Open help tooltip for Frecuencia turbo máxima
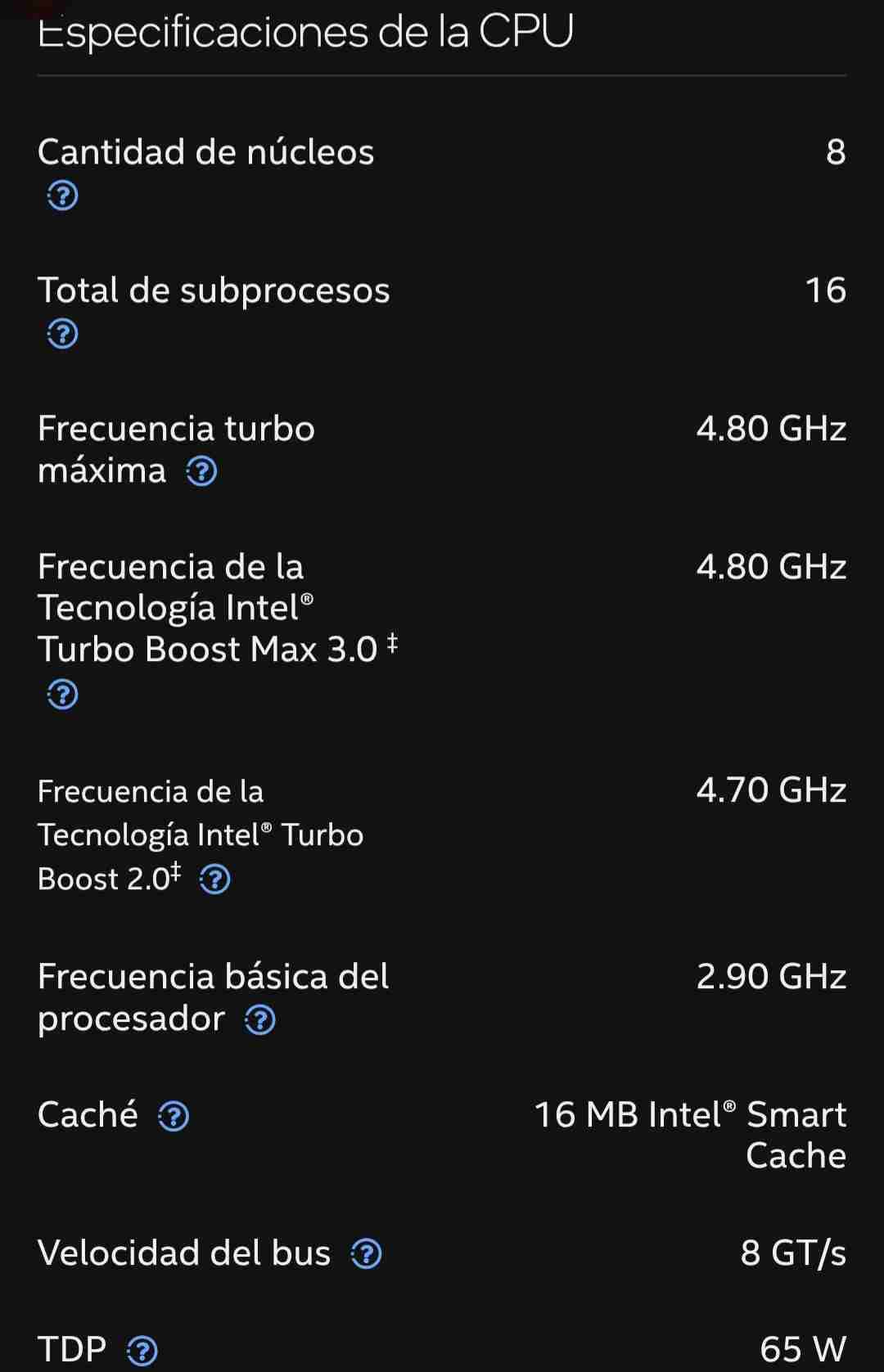This screenshot has width=884, height=1372. click(x=201, y=472)
